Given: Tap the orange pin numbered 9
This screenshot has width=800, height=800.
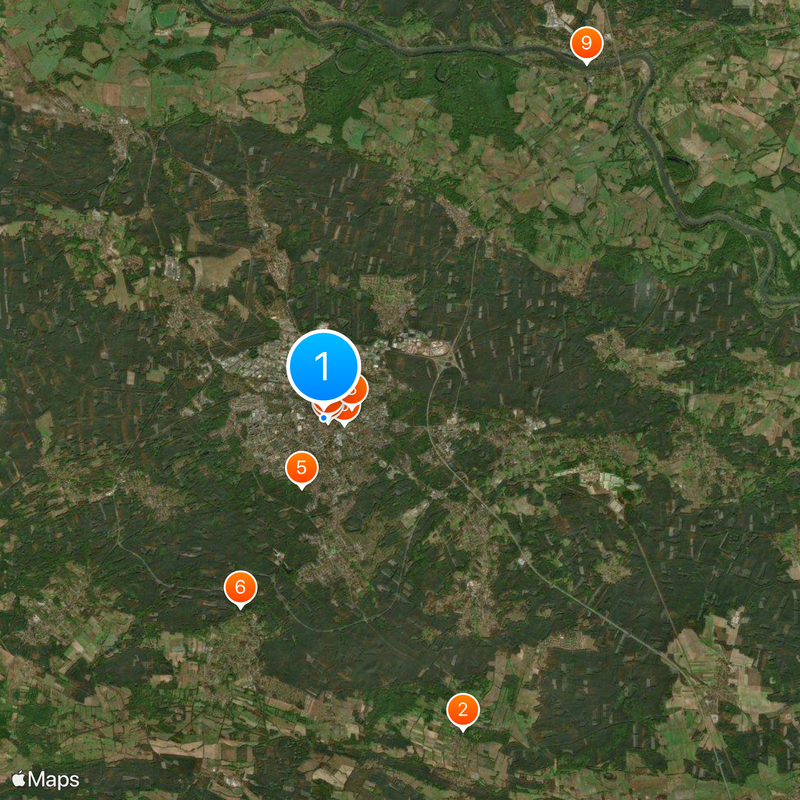Looking at the screenshot, I should pyautogui.click(x=586, y=44).
